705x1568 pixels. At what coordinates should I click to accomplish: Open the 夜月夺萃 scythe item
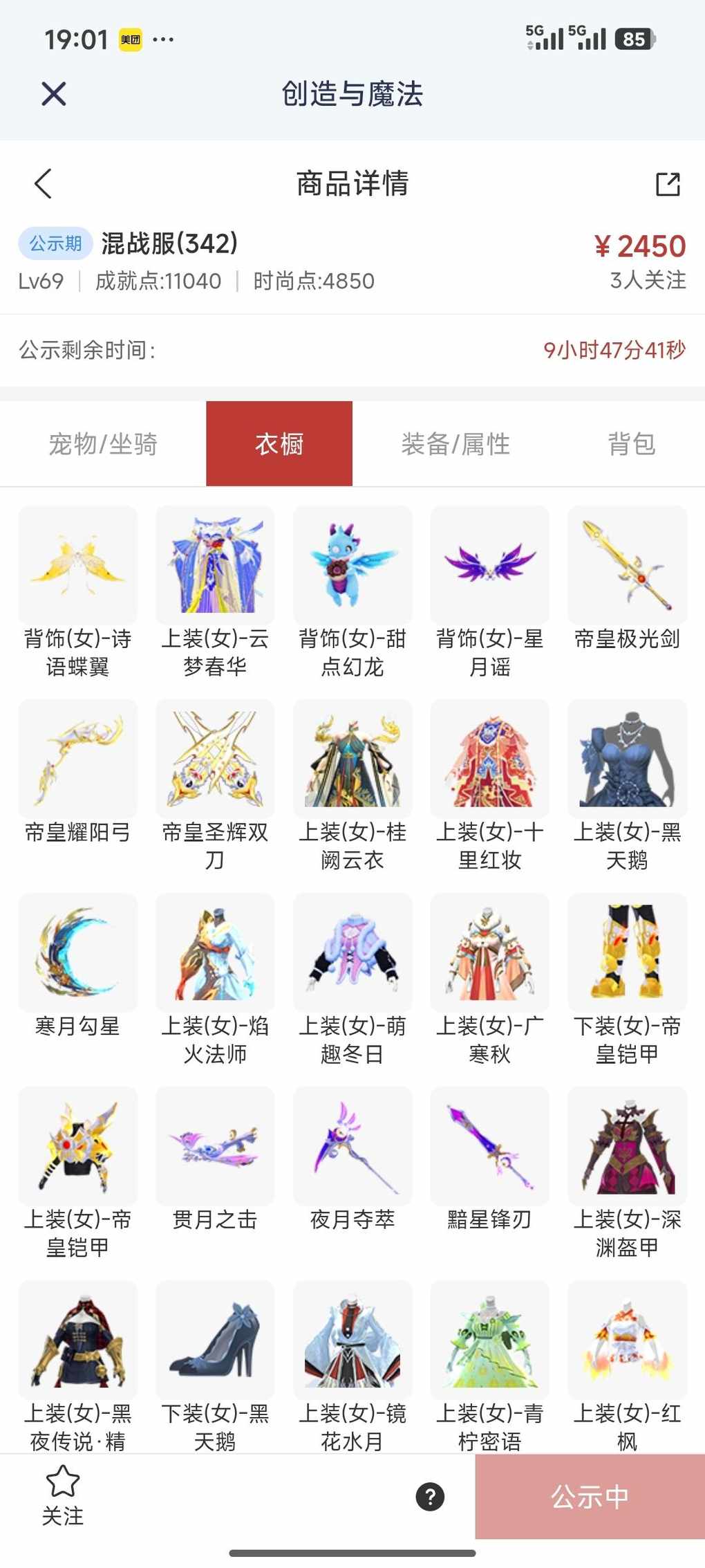(352, 1147)
